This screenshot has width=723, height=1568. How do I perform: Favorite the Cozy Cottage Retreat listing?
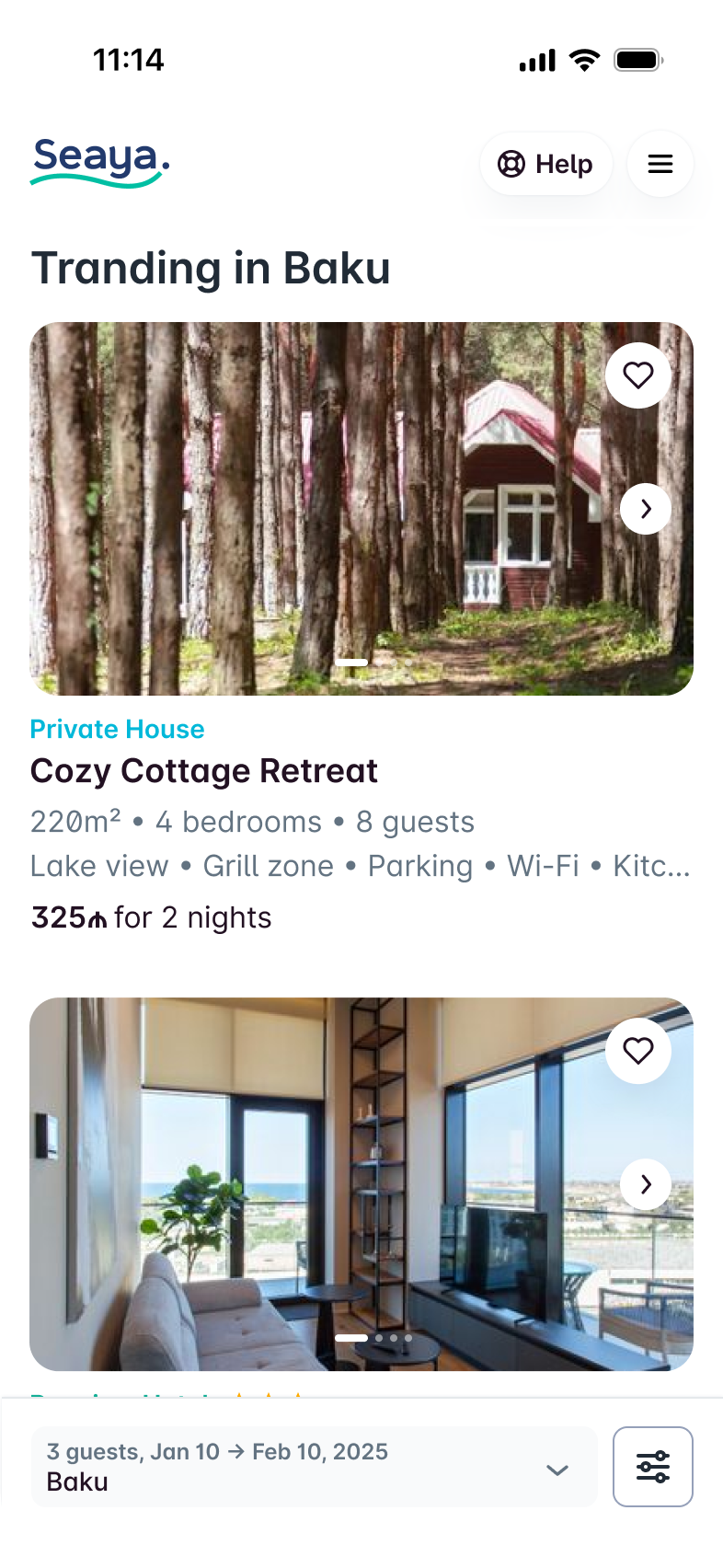[638, 375]
